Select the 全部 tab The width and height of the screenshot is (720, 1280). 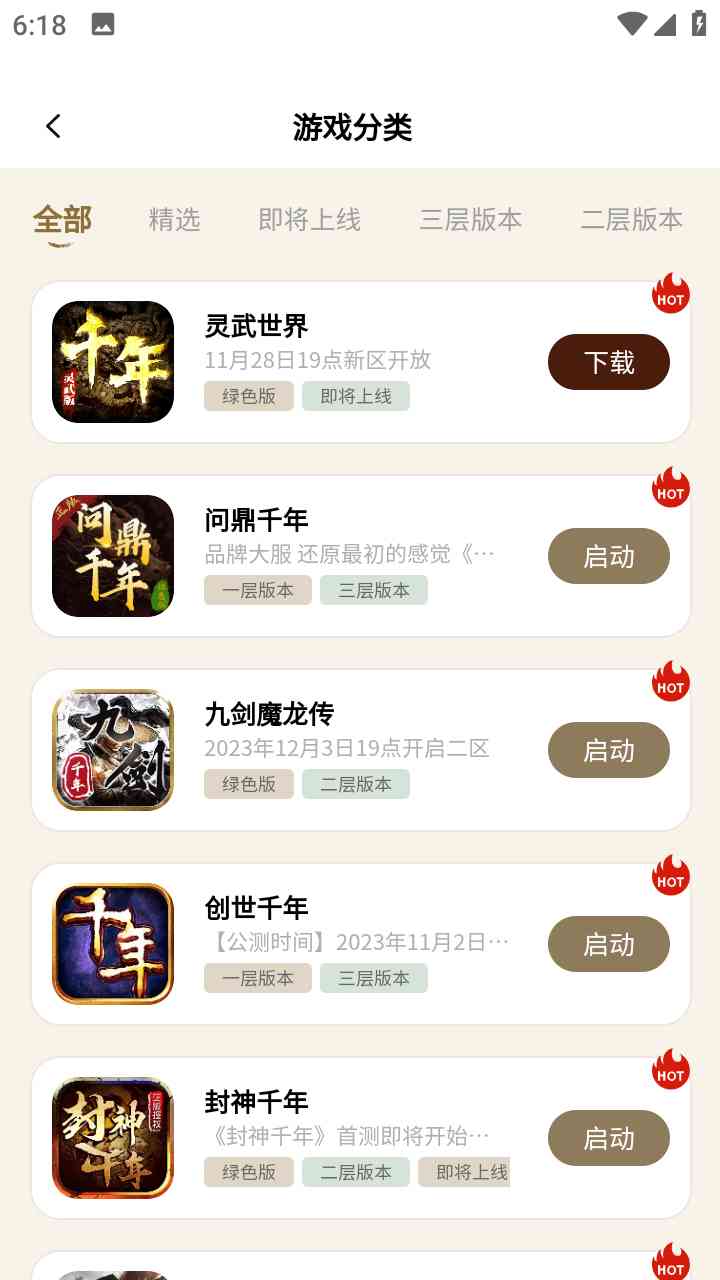point(62,220)
